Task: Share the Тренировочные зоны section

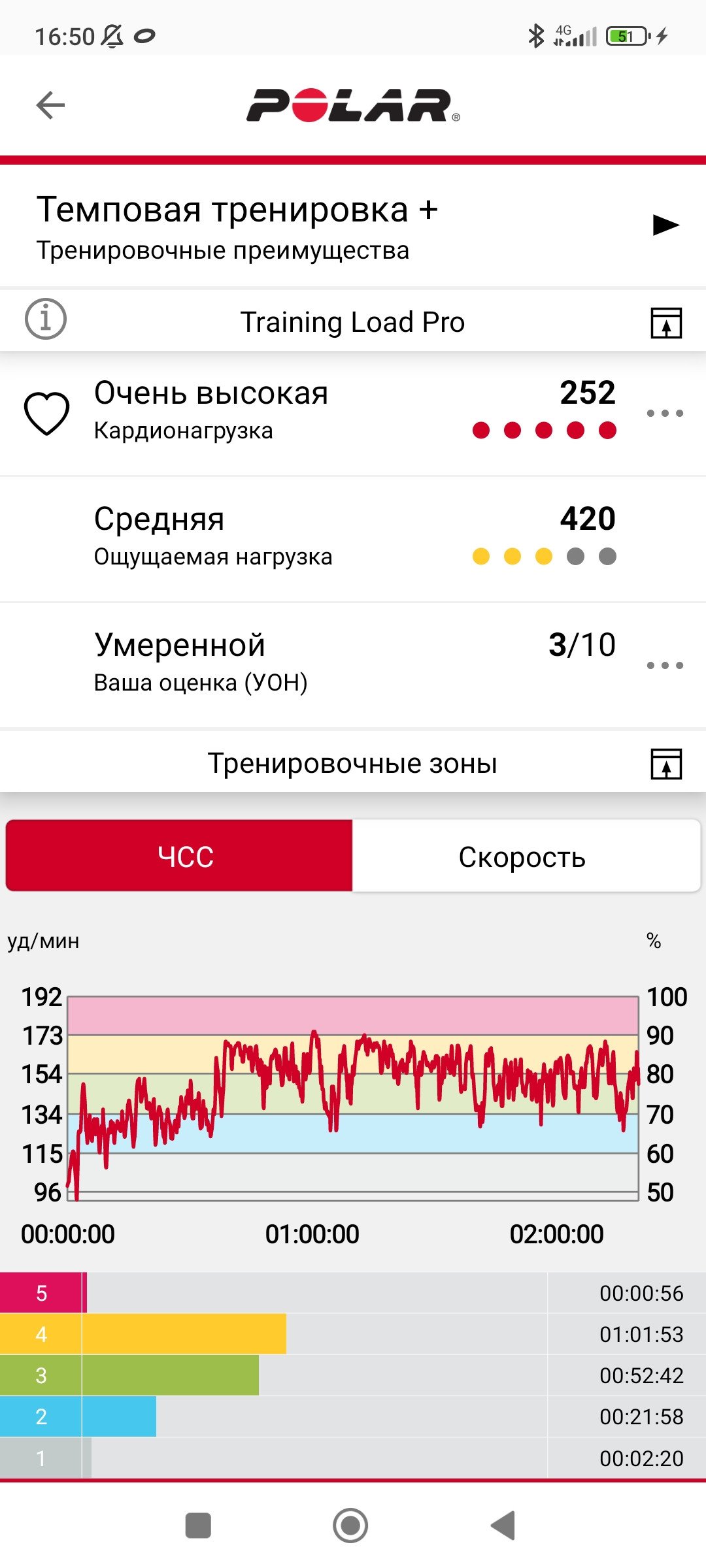Action: coord(666,764)
